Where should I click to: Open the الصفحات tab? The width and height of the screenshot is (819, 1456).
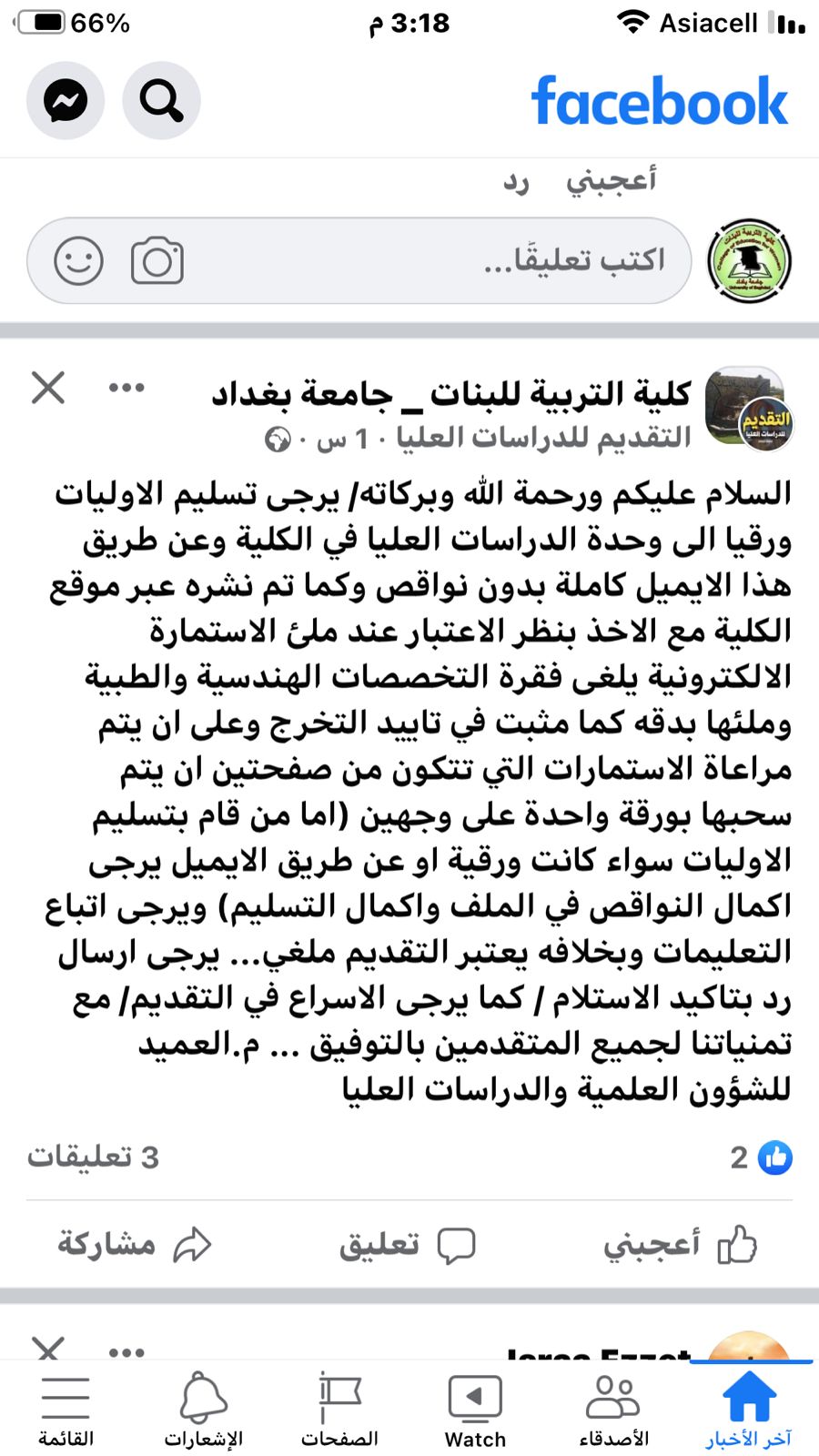(339, 1409)
